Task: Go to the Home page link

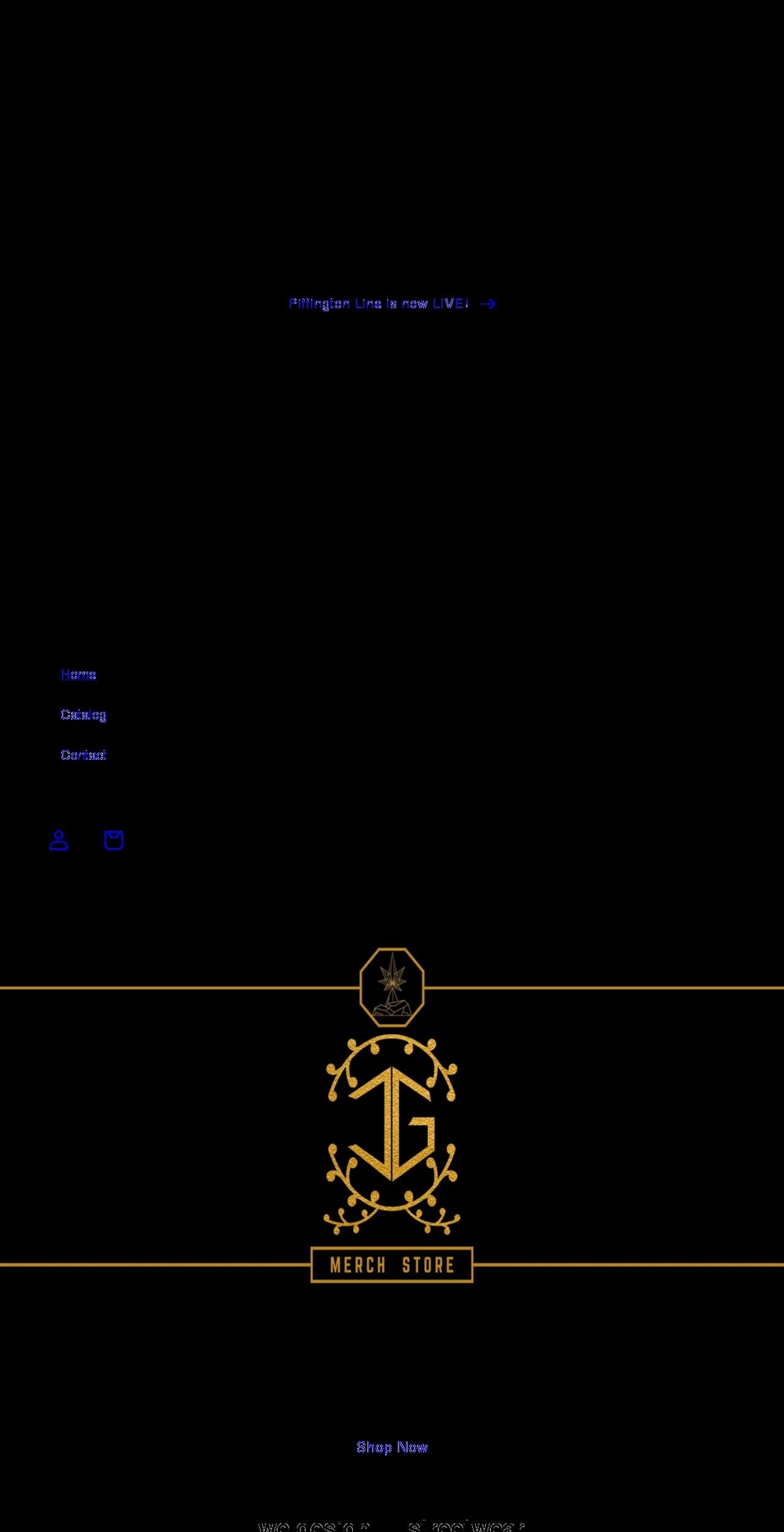Action: 78,675
